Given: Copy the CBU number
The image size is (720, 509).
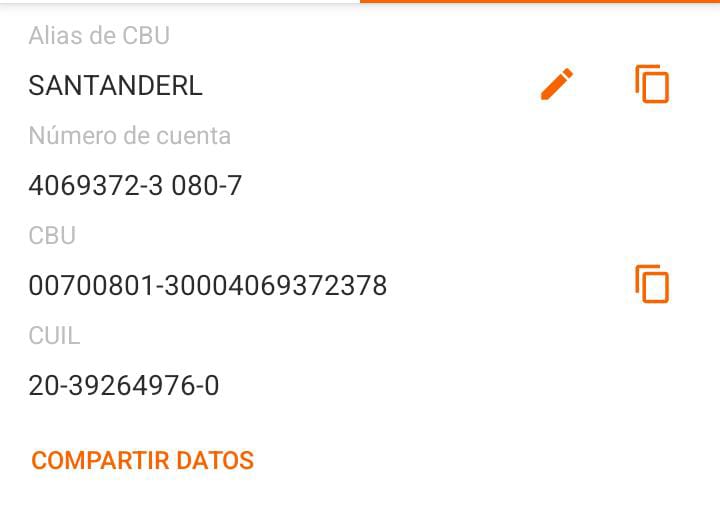Looking at the screenshot, I should tap(652, 285).
